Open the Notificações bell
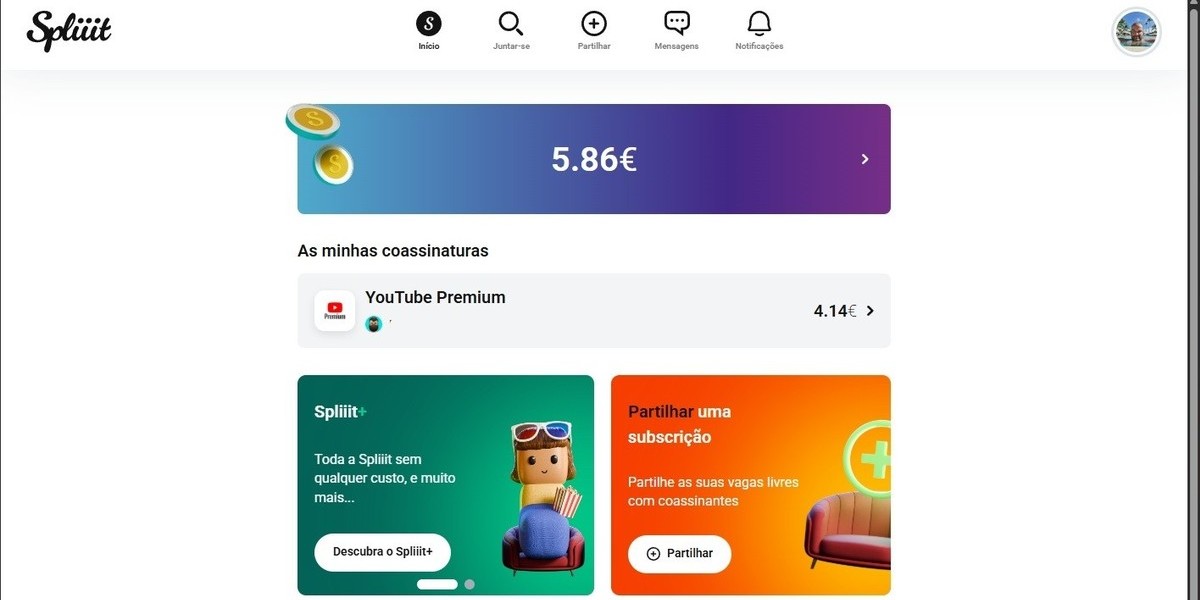The height and width of the screenshot is (600, 1200). (x=759, y=30)
